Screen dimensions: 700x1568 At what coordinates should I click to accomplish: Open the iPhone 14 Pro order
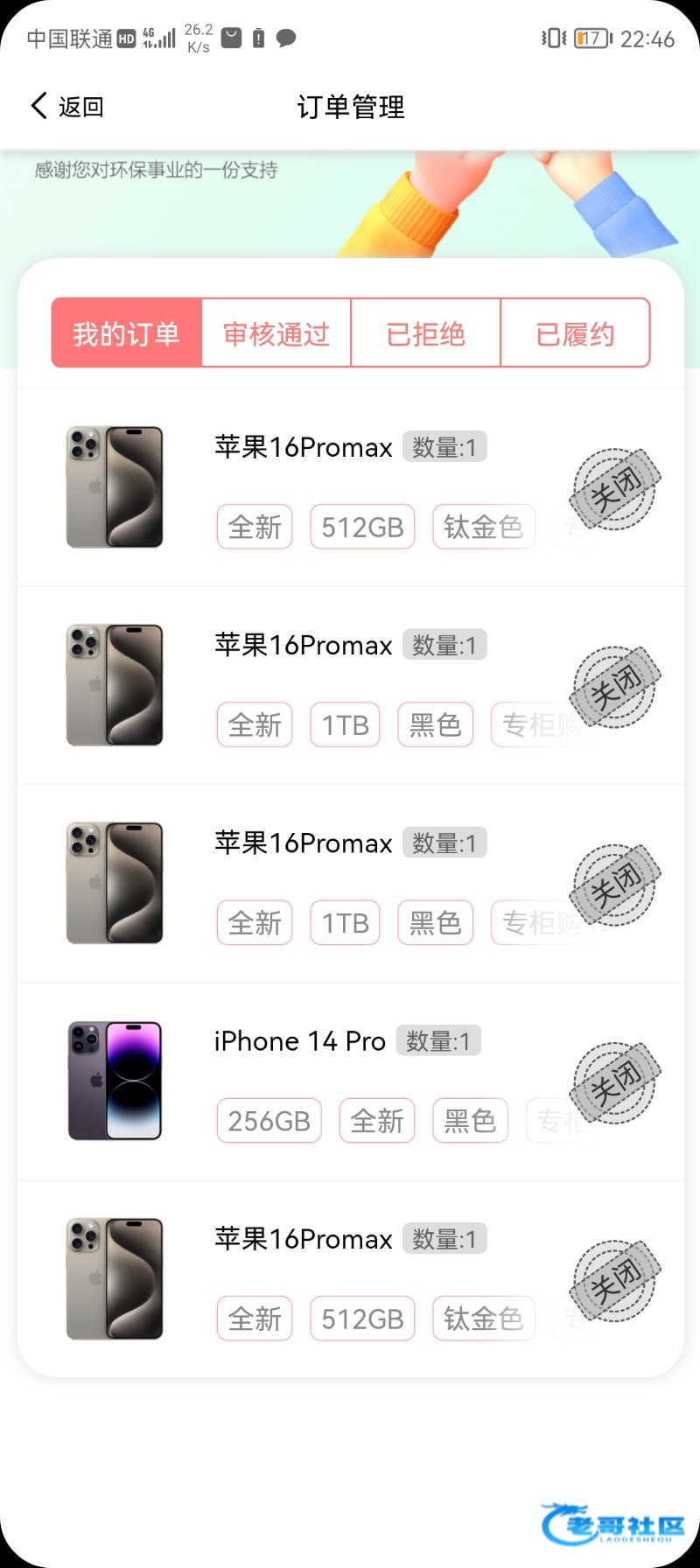tap(350, 1081)
